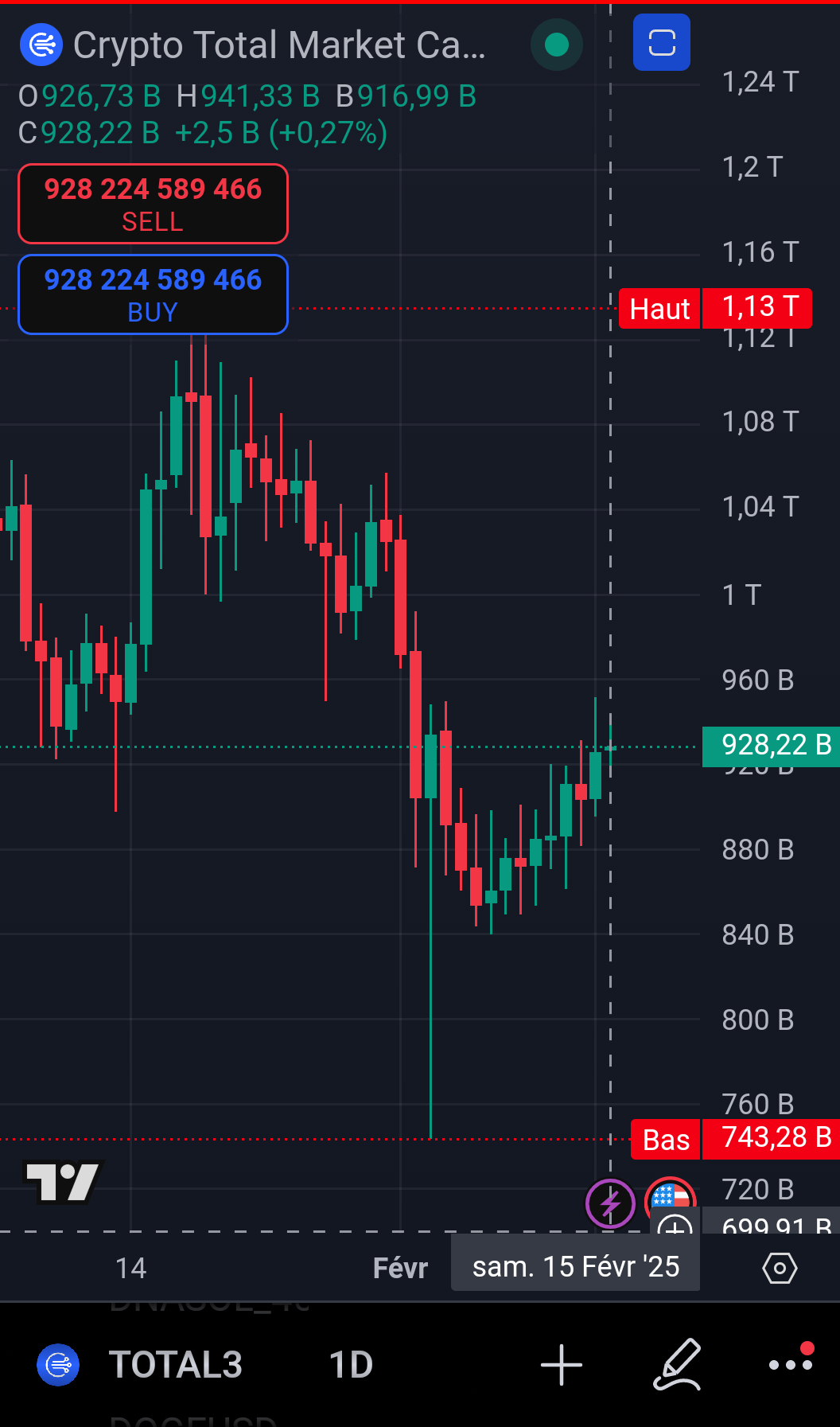Add an indicator with the plus icon
This screenshot has height=1427, width=840.
(562, 1364)
